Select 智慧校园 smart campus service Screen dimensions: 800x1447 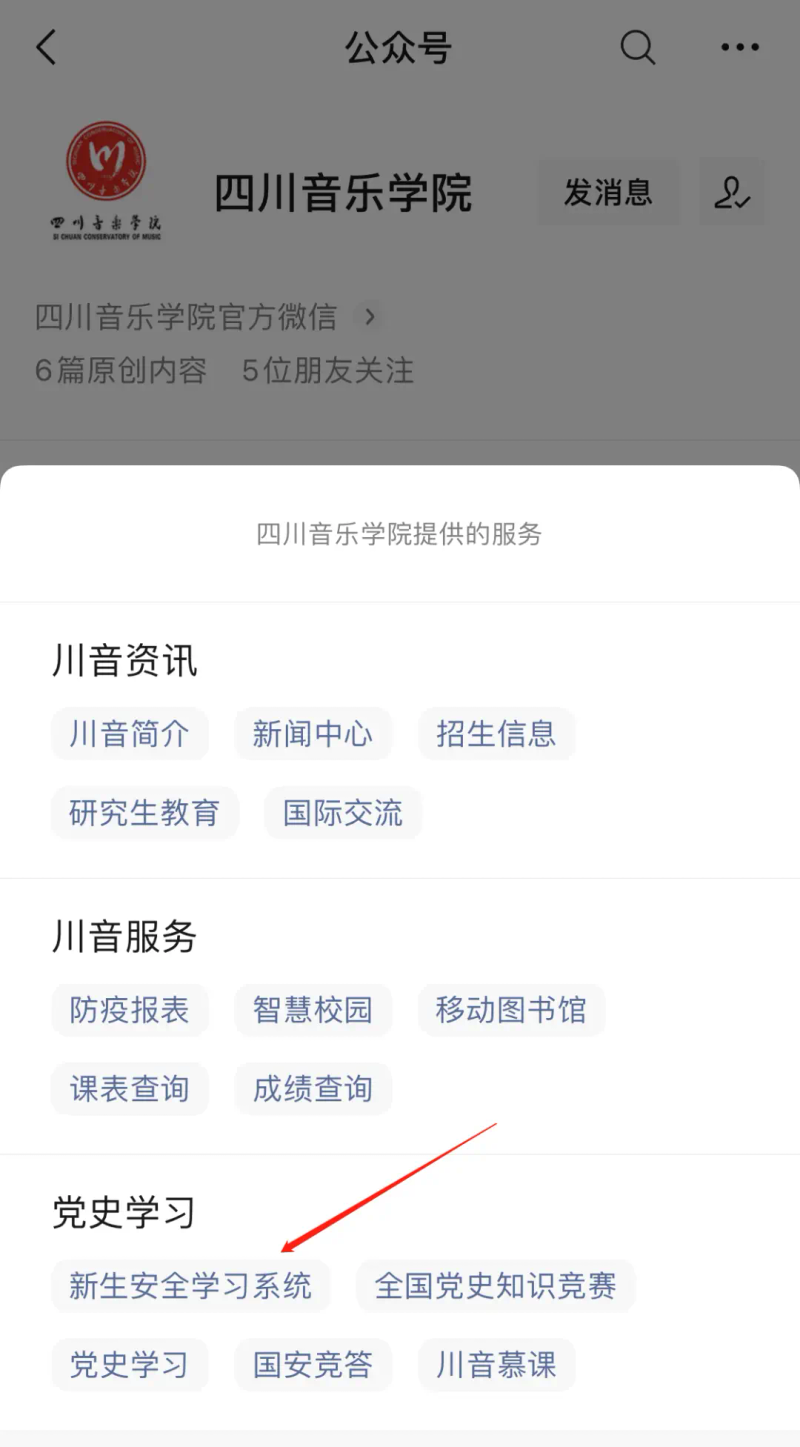tap(313, 1010)
